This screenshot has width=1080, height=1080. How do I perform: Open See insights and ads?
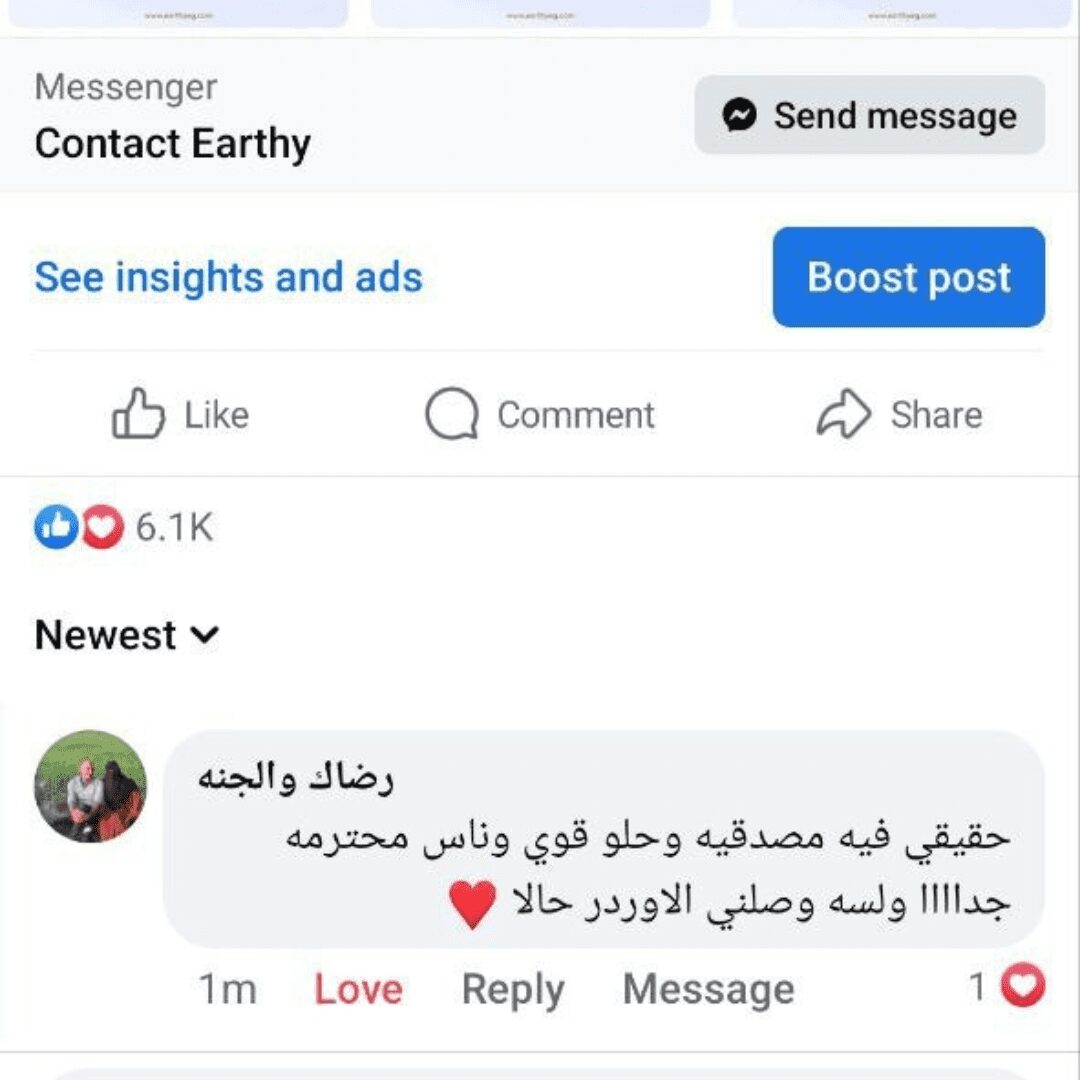pyautogui.click(x=228, y=277)
